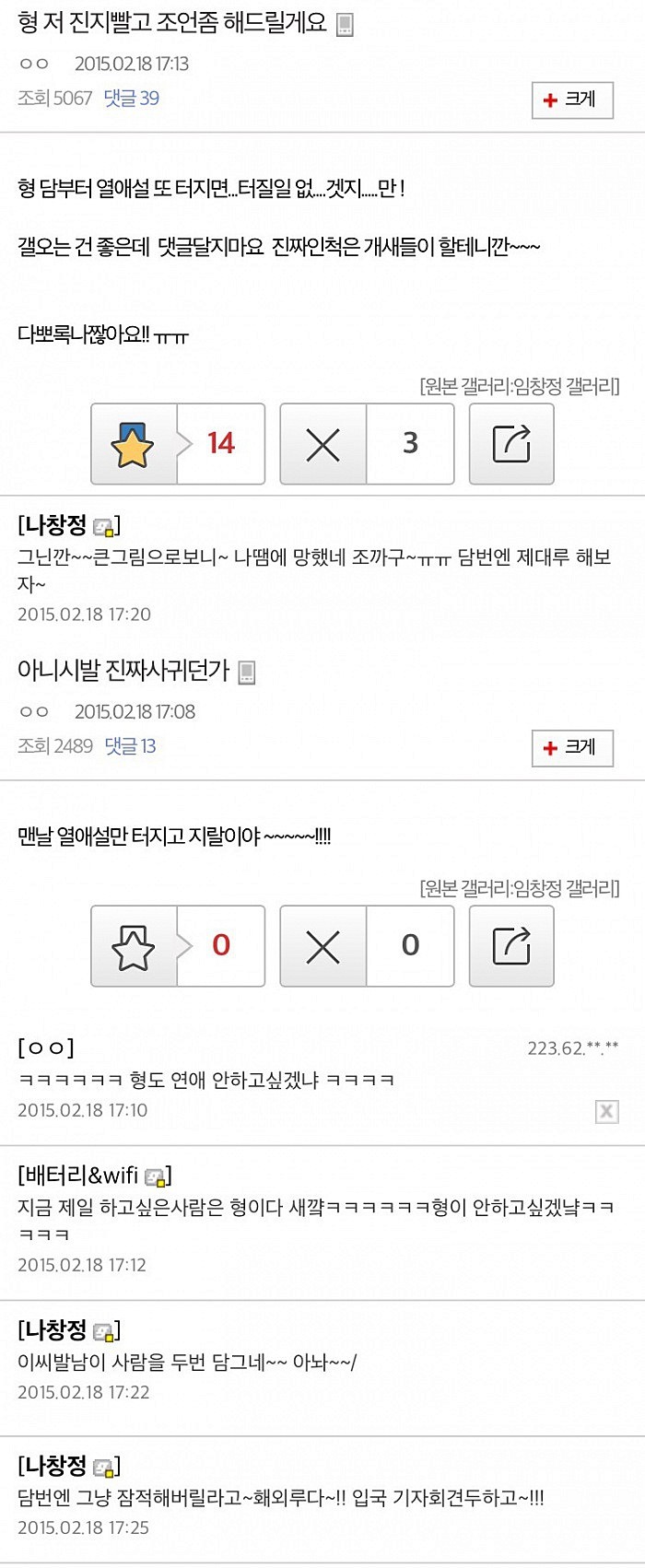Enlarge text with 크게 on the 조회 5067 post

point(572,99)
